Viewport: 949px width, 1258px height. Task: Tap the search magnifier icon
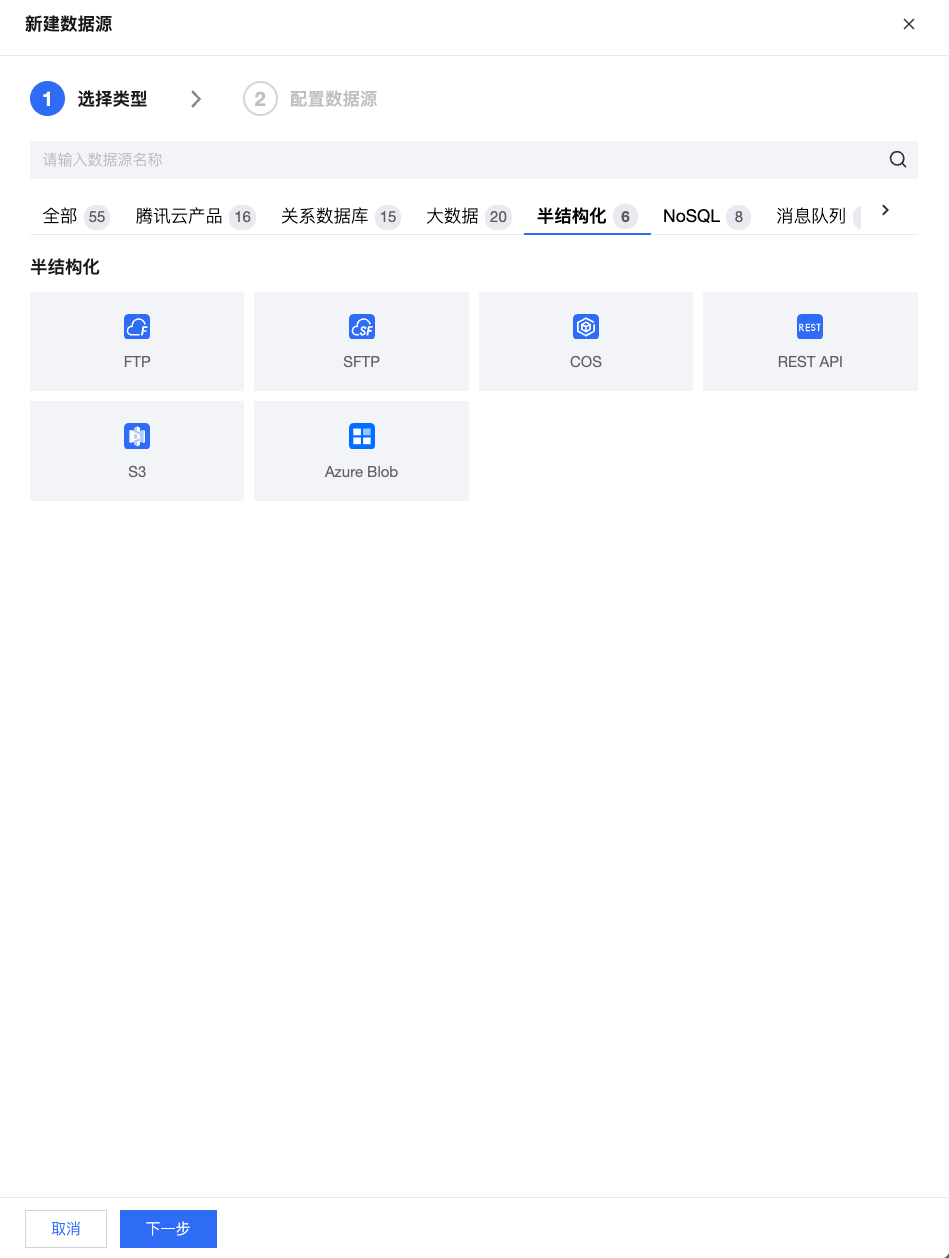tap(897, 160)
